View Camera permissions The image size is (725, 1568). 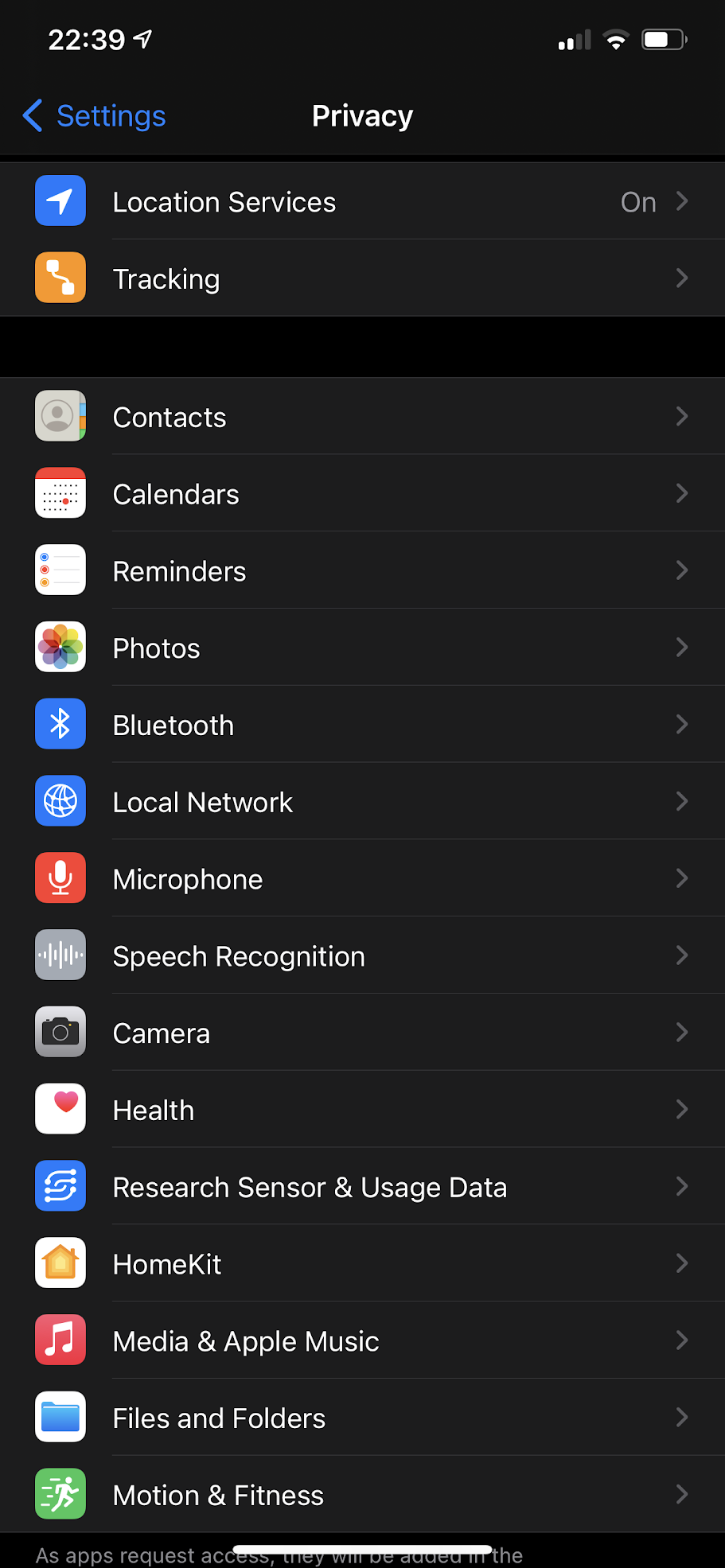coord(362,1033)
